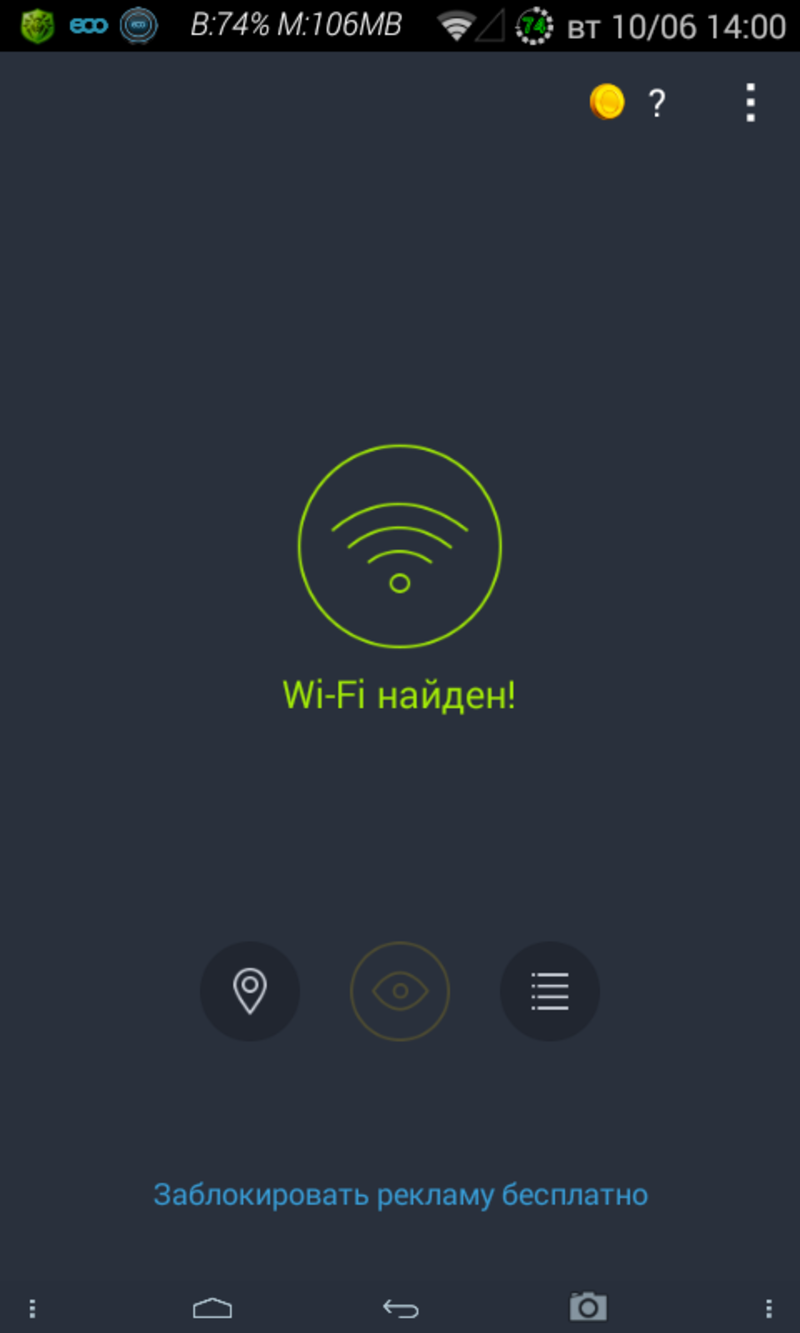Tap the gold coin icon

pos(606,102)
